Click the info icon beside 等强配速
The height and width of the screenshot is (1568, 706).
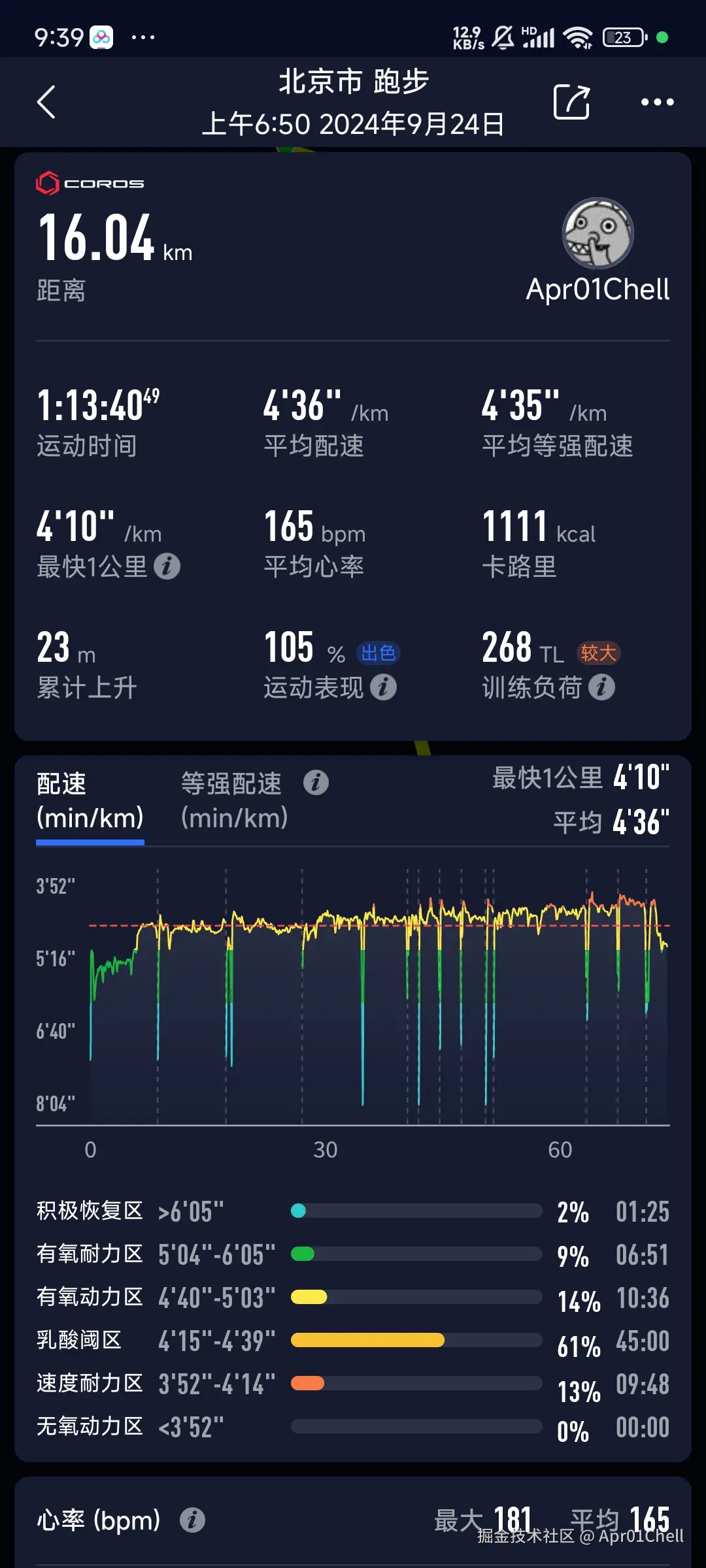pos(317,782)
